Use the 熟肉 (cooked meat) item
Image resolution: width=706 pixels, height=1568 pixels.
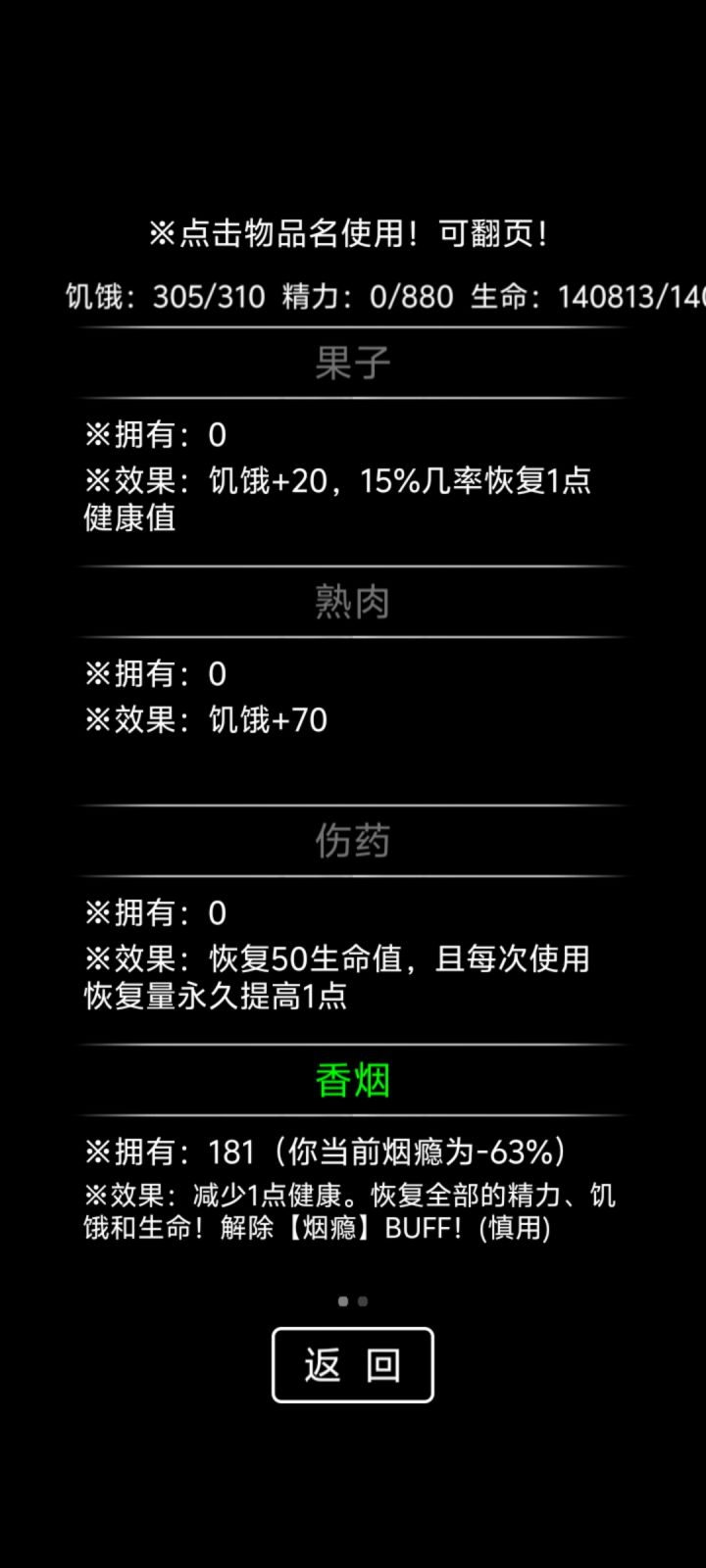[x=353, y=601]
